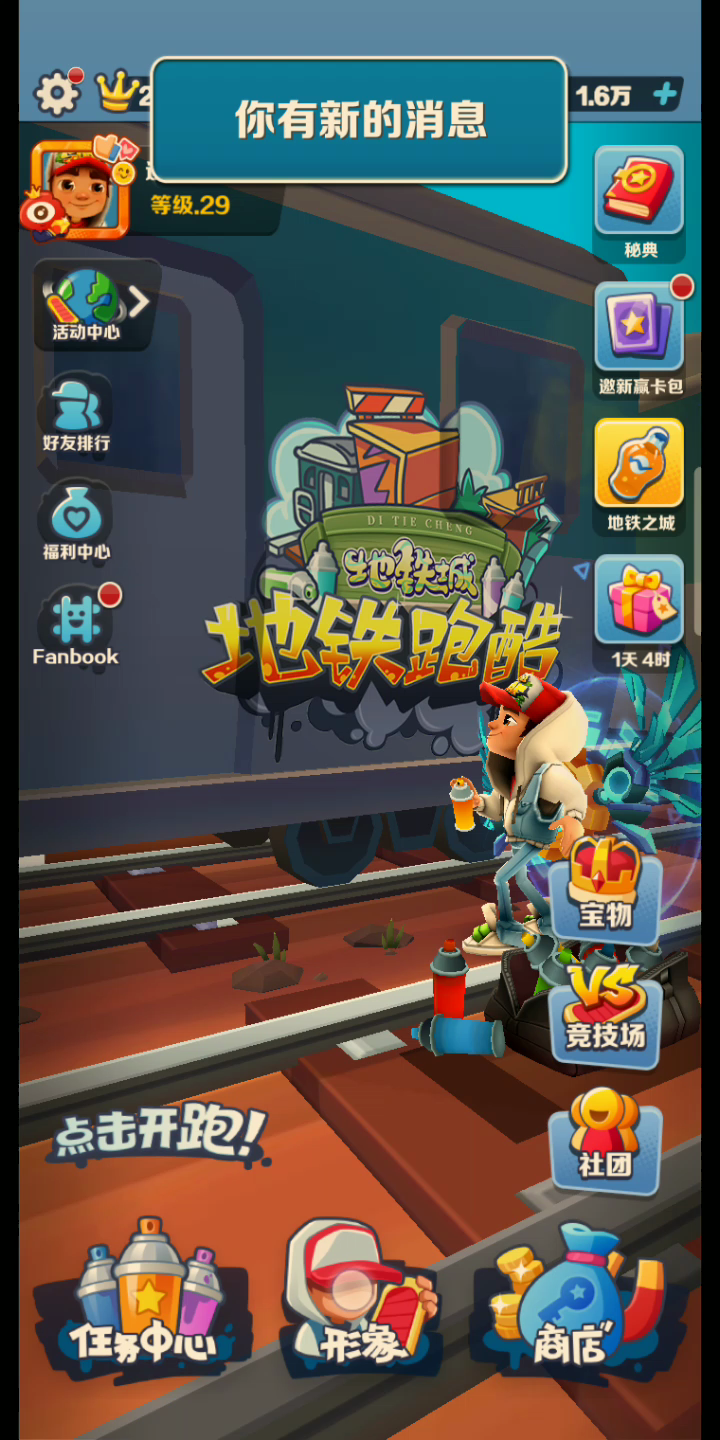The width and height of the screenshot is (720, 1440).
Task: Open 社团 club
Action: [605, 1138]
